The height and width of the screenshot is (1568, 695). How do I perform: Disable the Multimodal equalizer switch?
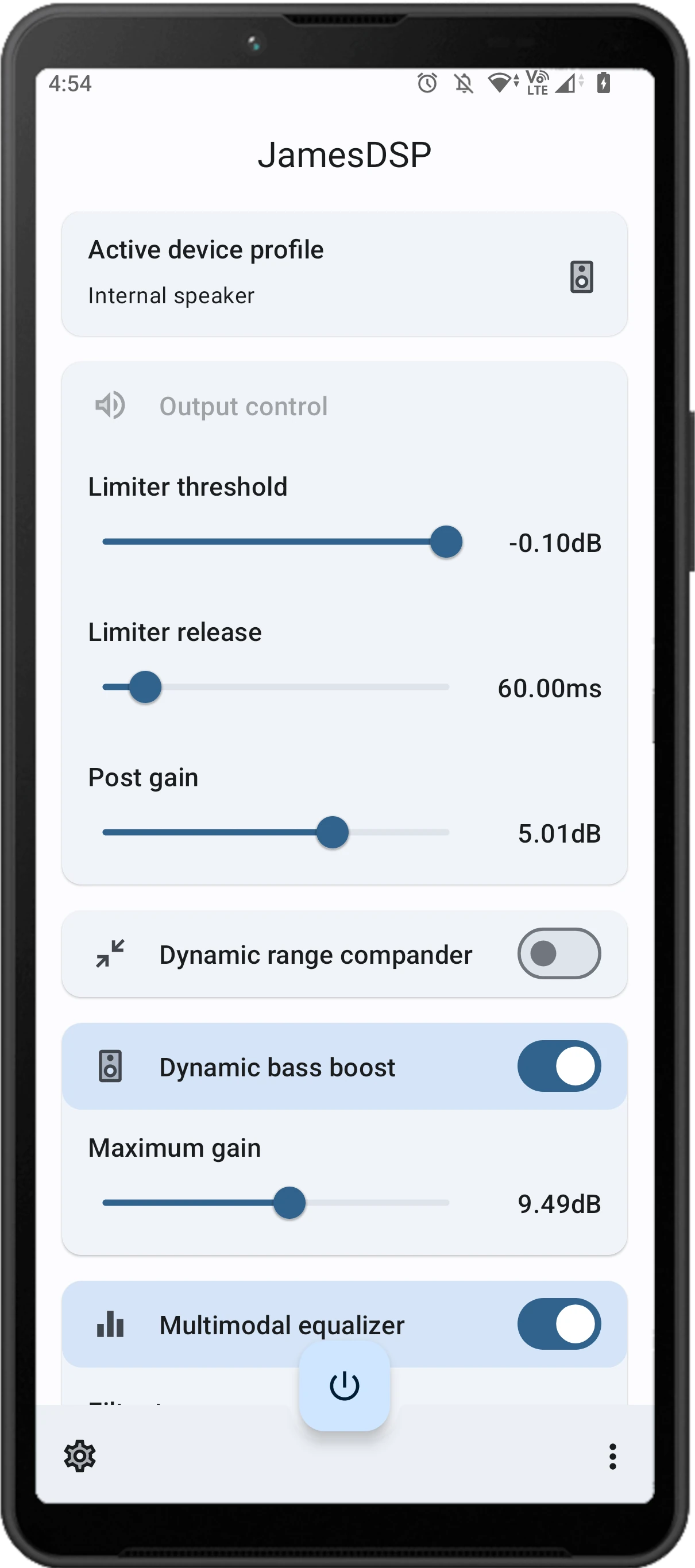559,1324
